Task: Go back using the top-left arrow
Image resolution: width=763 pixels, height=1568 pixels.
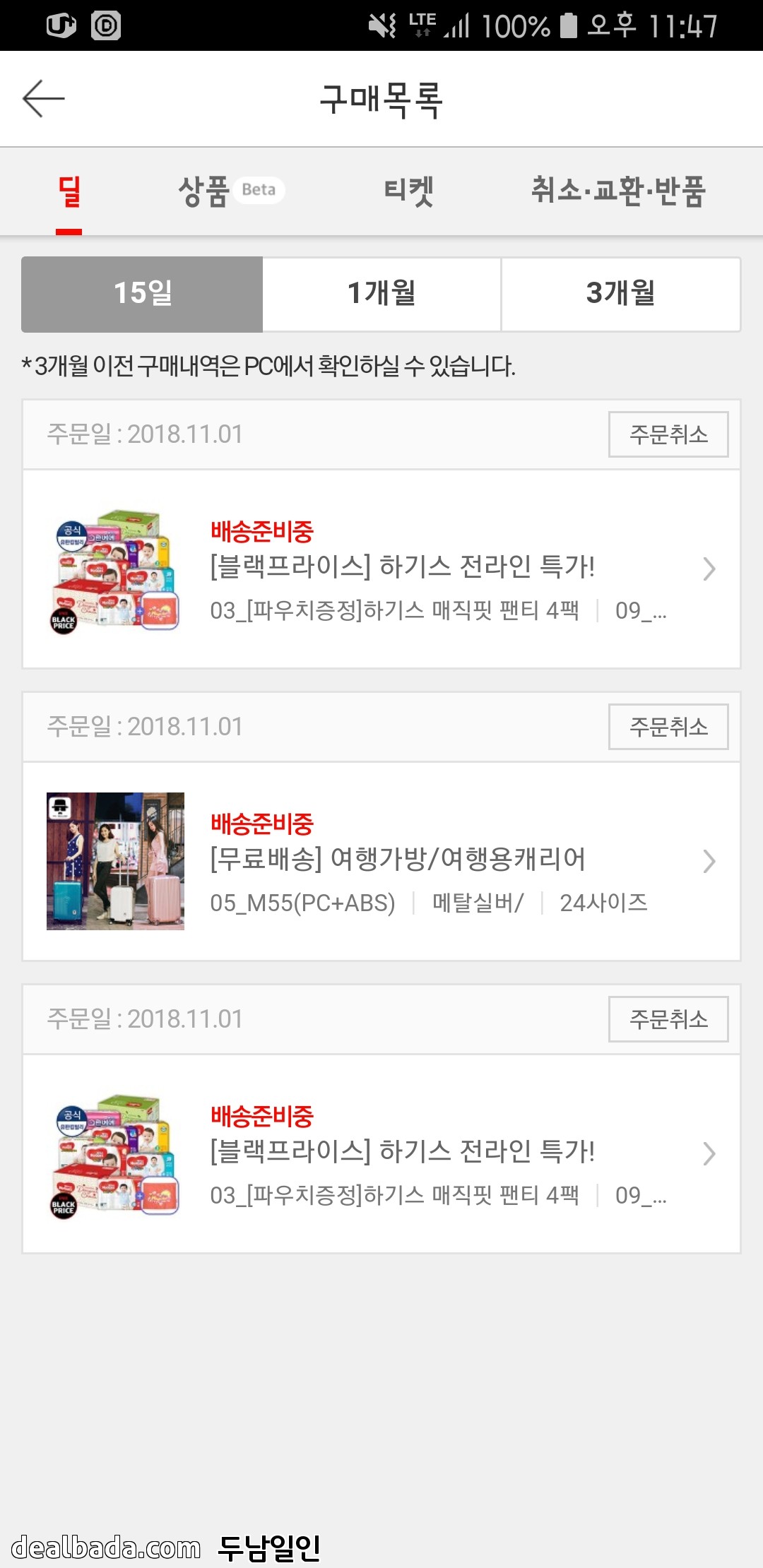Action: (x=44, y=98)
